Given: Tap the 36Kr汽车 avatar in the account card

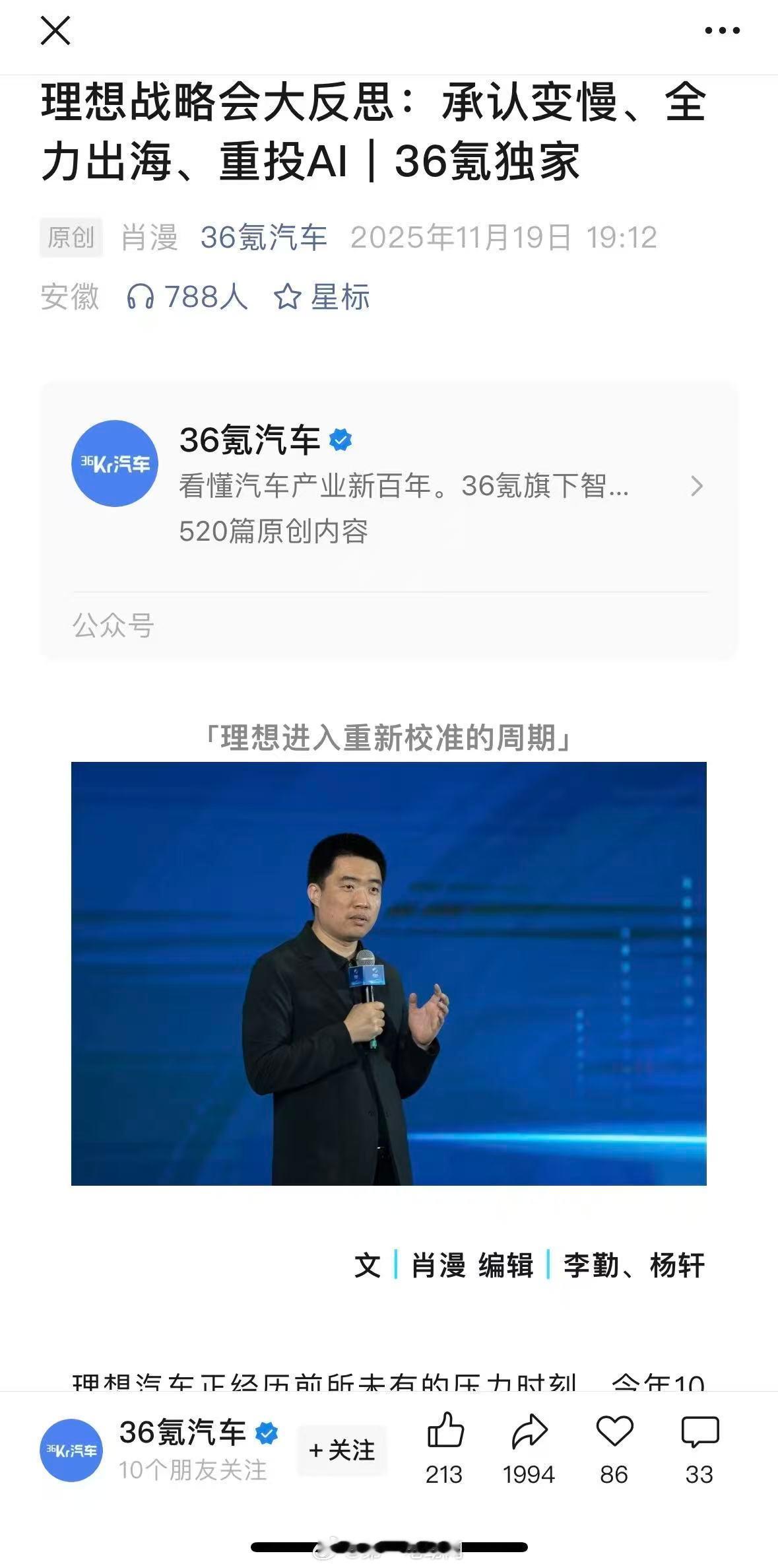Looking at the screenshot, I should point(115,463).
